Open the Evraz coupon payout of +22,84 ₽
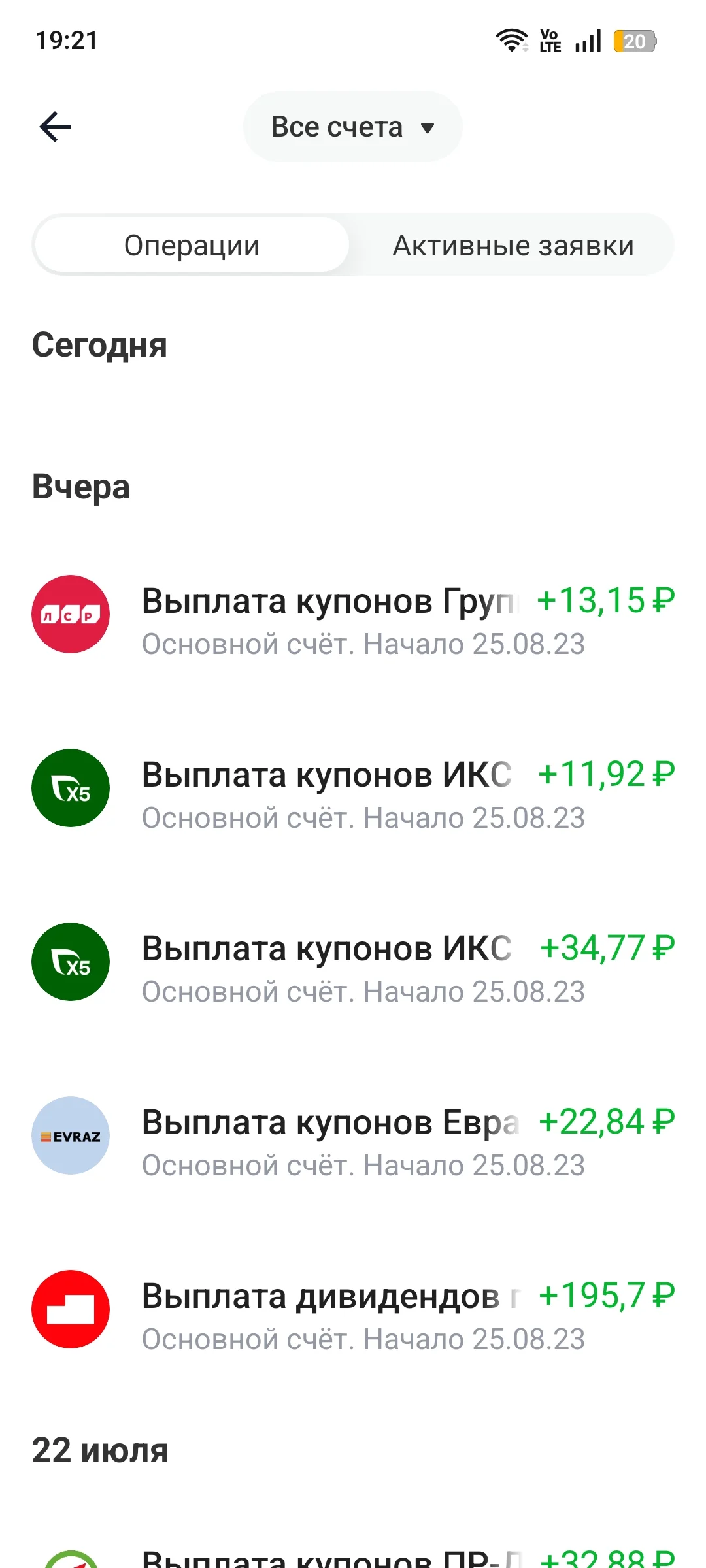Image resolution: width=706 pixels, height=1568 pixels. 353,1136
